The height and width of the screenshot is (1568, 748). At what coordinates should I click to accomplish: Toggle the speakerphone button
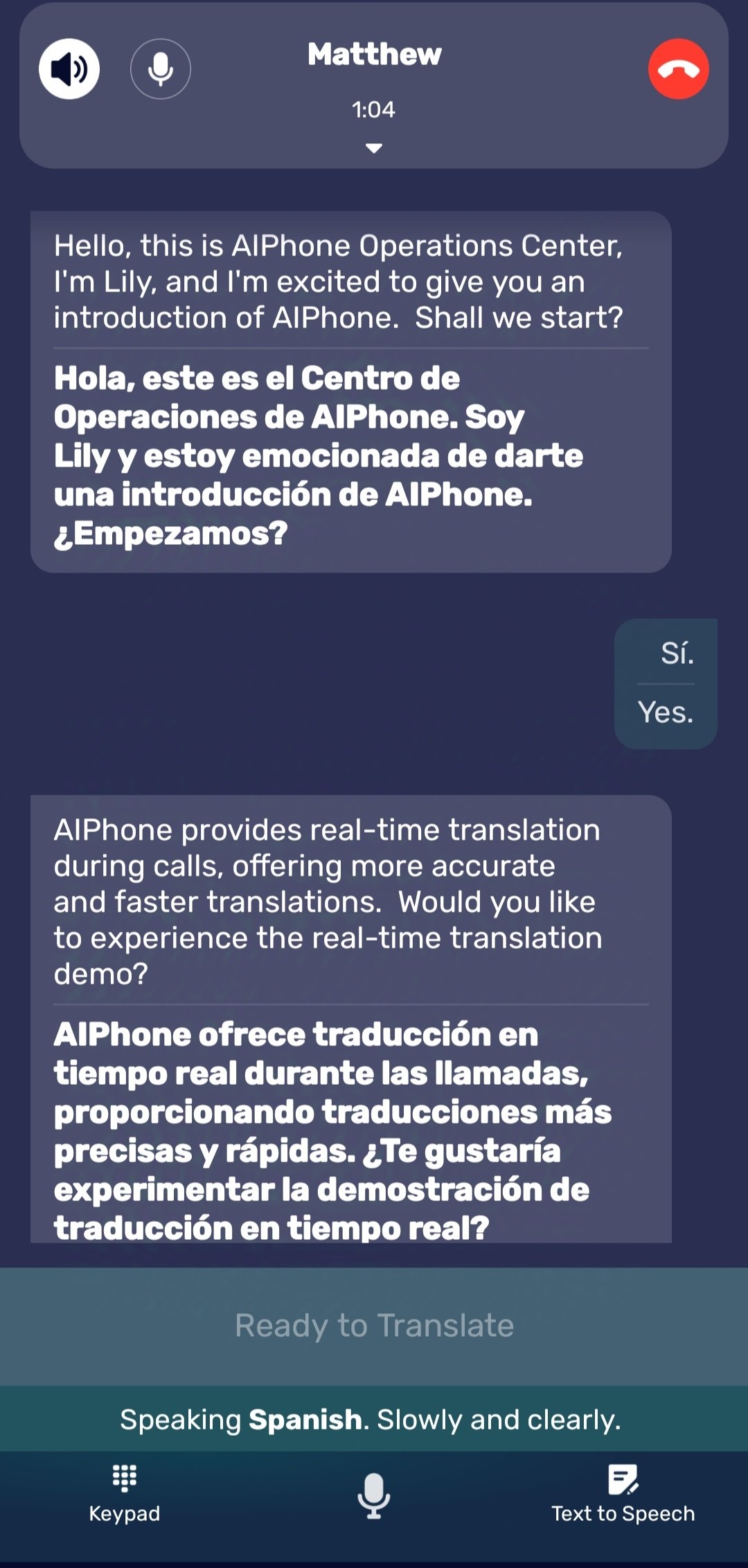coord(69,69)
